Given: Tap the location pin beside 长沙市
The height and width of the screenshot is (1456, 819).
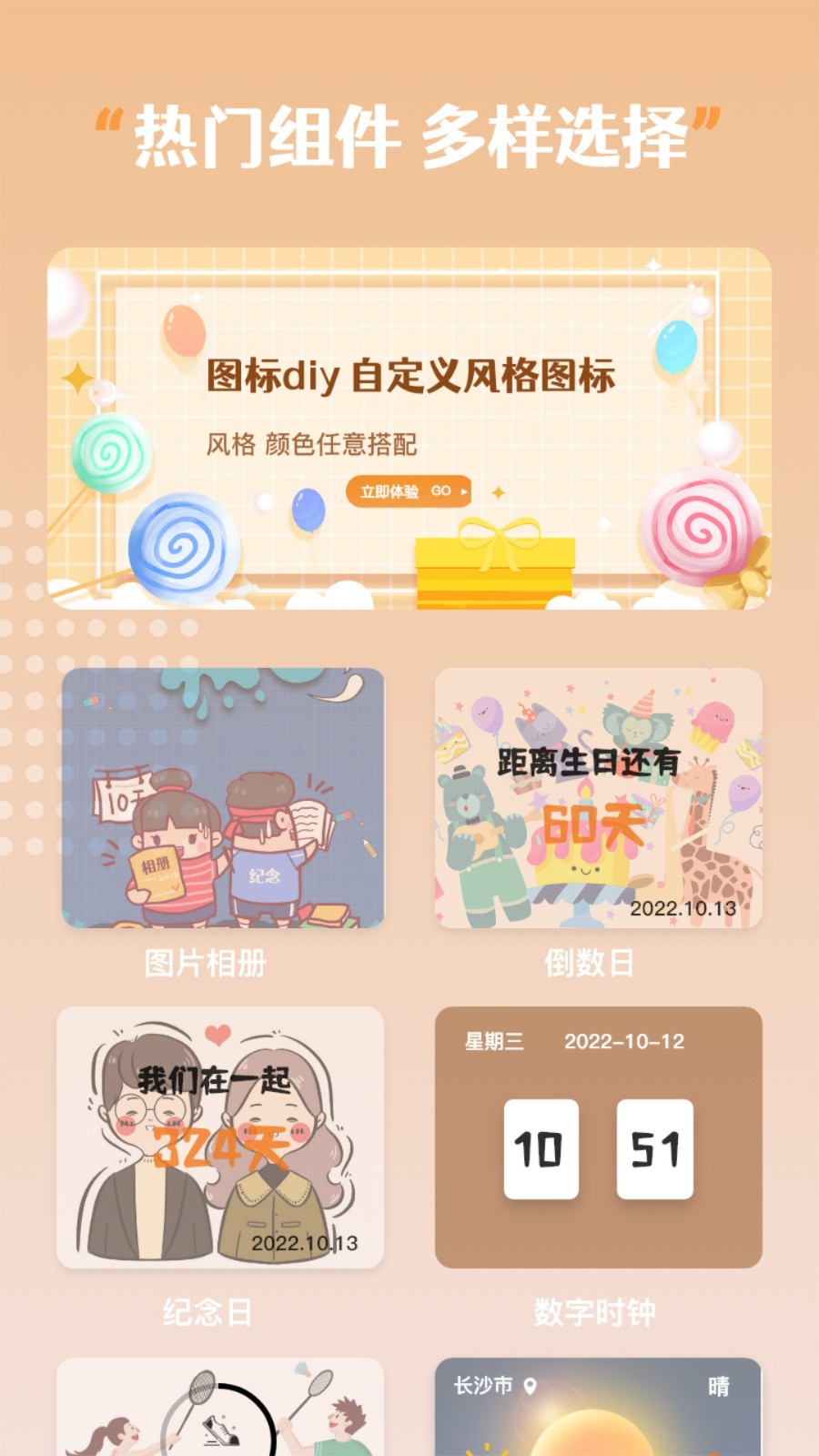Looking at the screenshot, I should tap(531, 1386).
